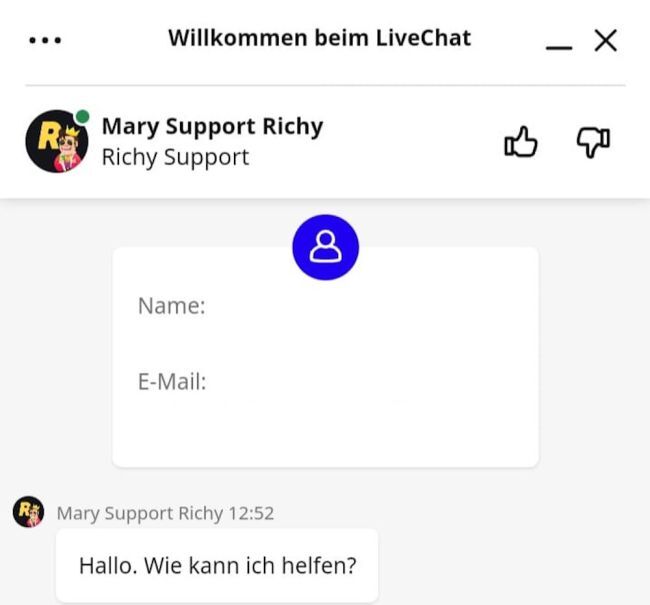Close the LiveChat window
Screen dimensions: 650x605
(606, 40)
